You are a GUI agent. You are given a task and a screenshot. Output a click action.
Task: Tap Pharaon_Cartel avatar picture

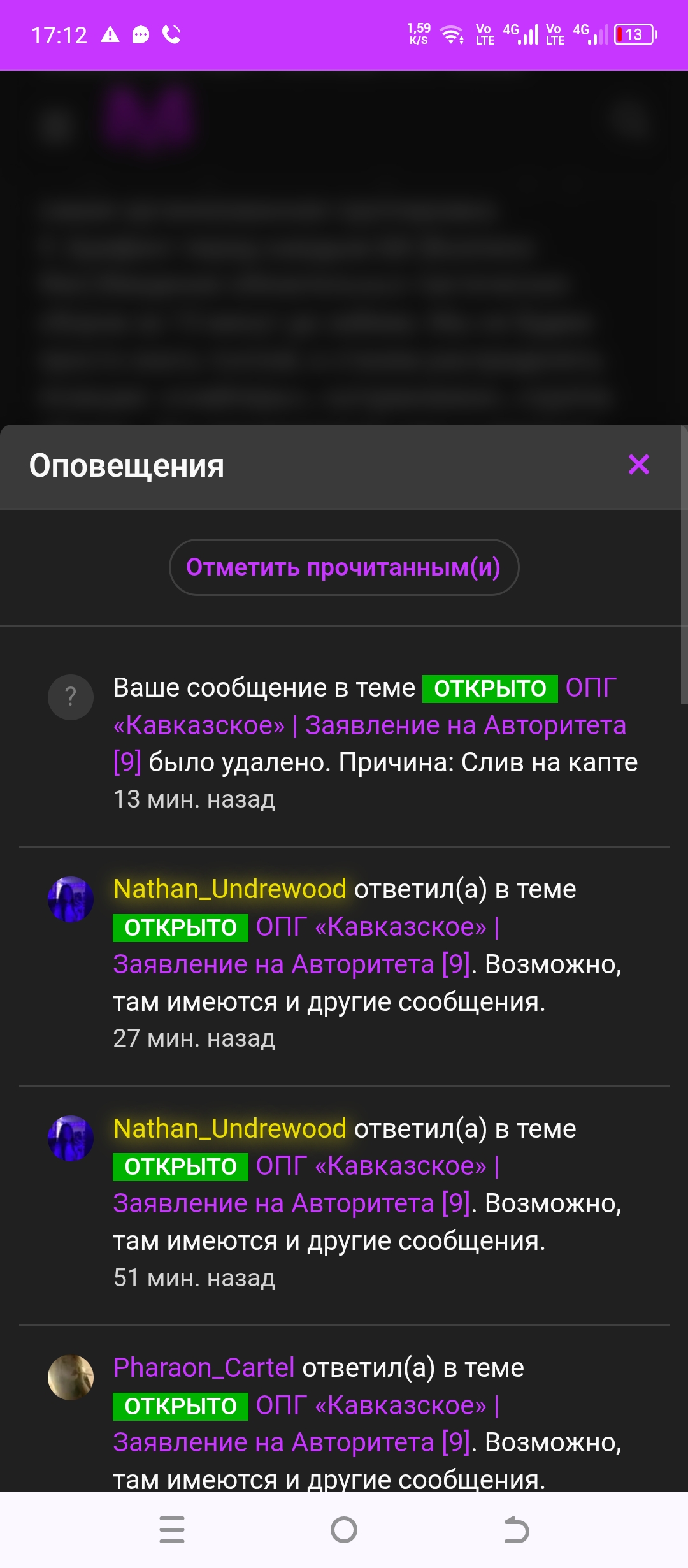pos(71,1377)
